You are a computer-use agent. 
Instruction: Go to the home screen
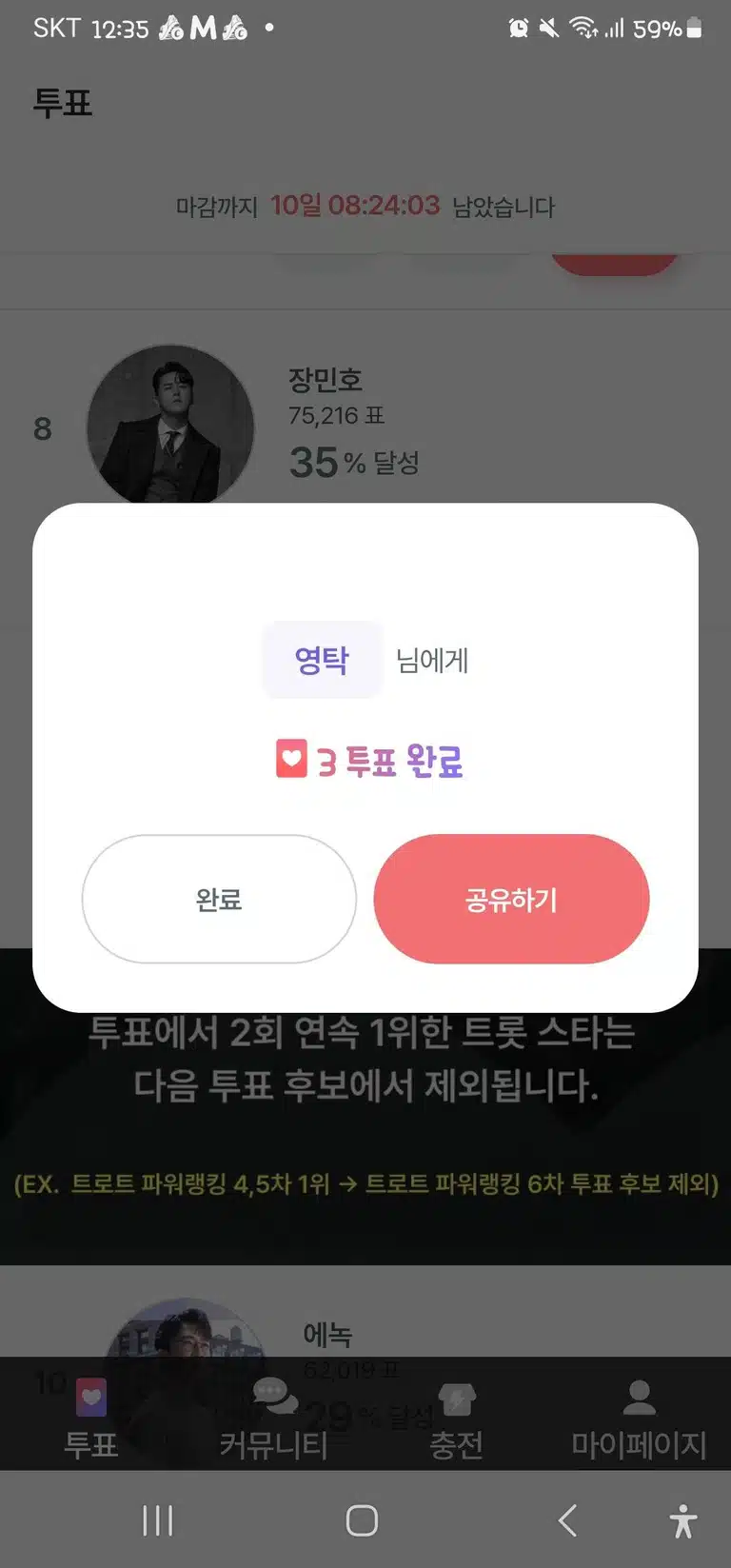362,1520
